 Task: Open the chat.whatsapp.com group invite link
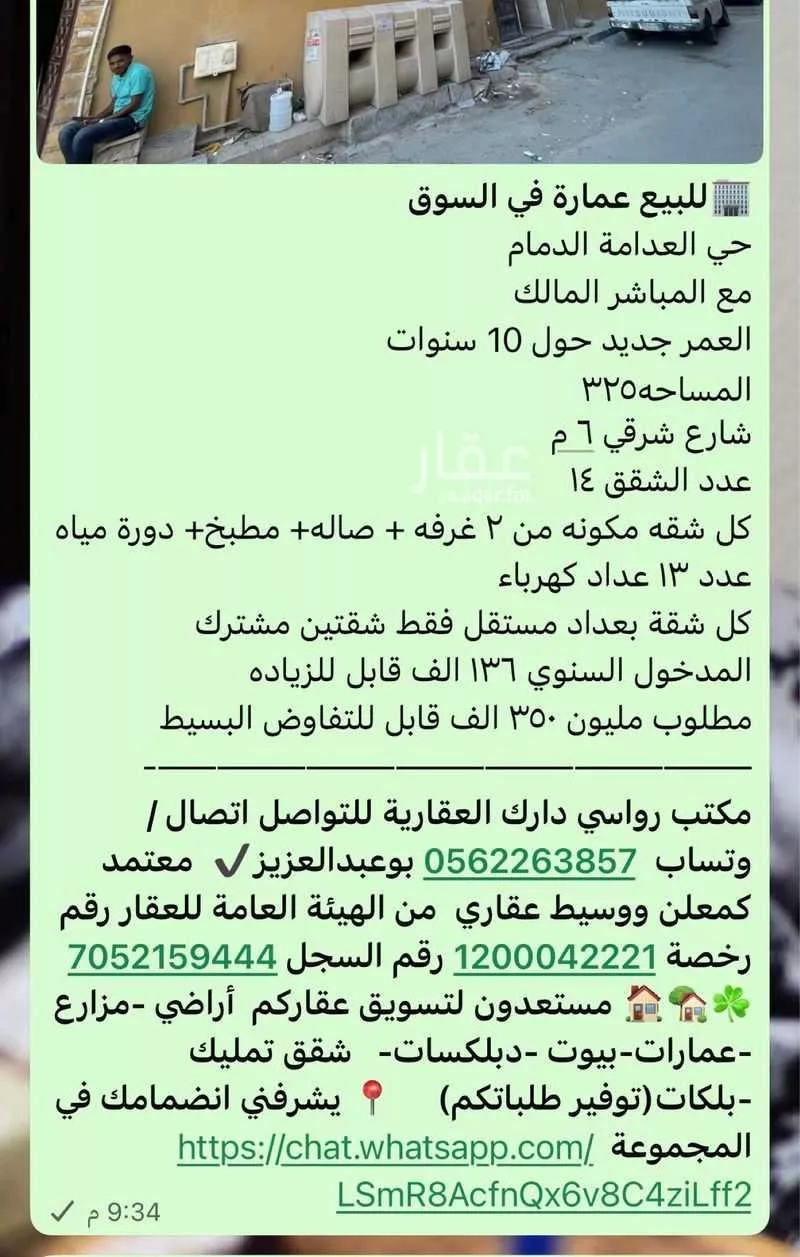pos(386,1148)
